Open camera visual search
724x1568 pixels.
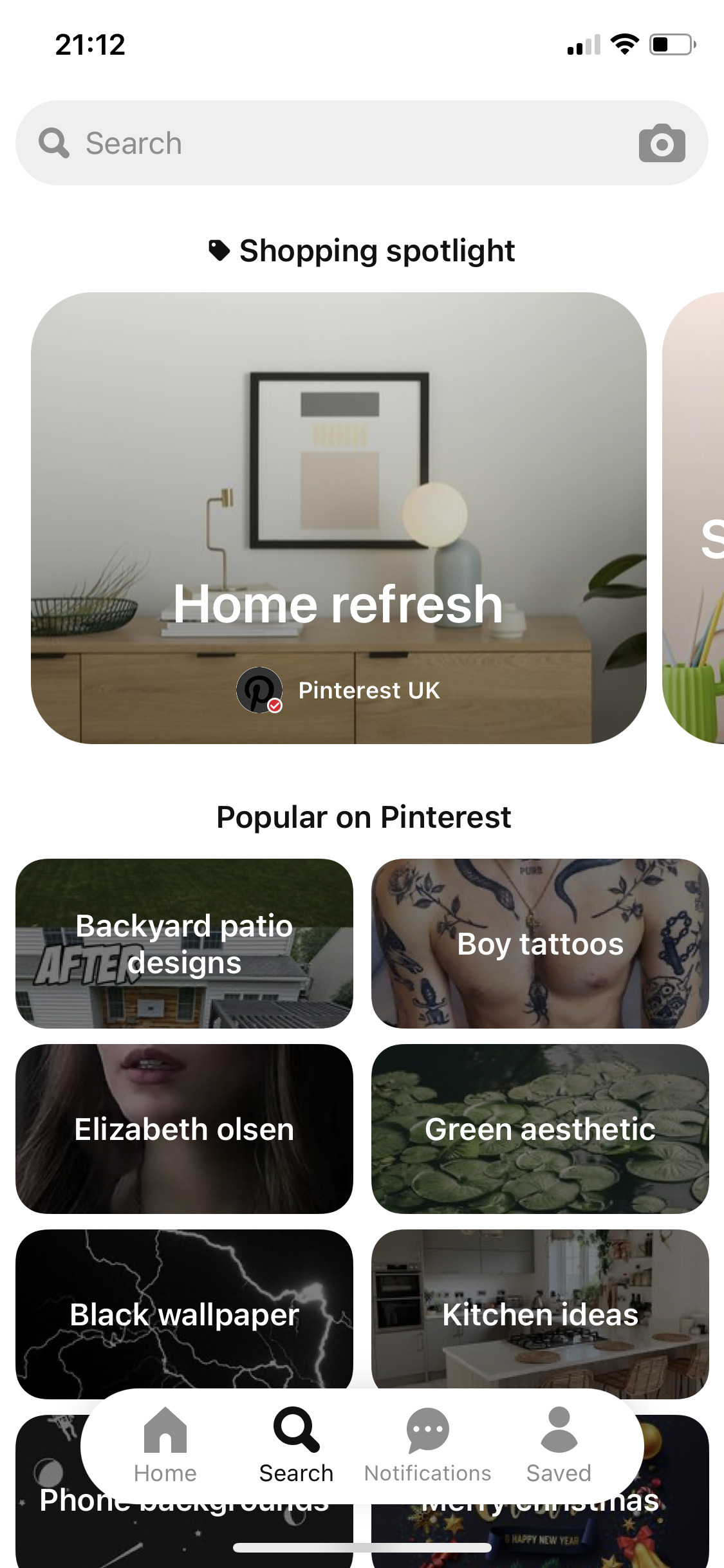[x=662, y=143]
